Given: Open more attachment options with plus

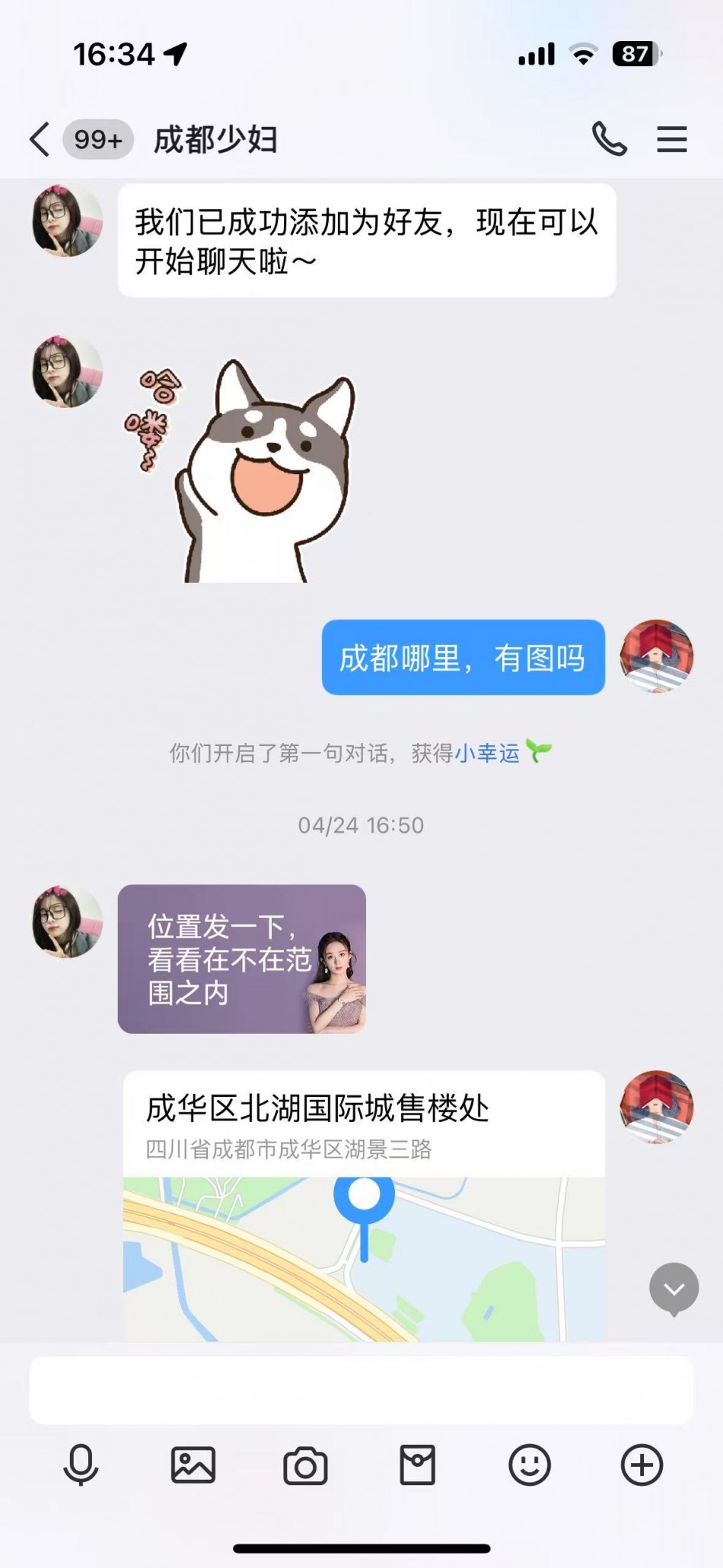Looking at the screenshot, I should [x=642, y=1464].
